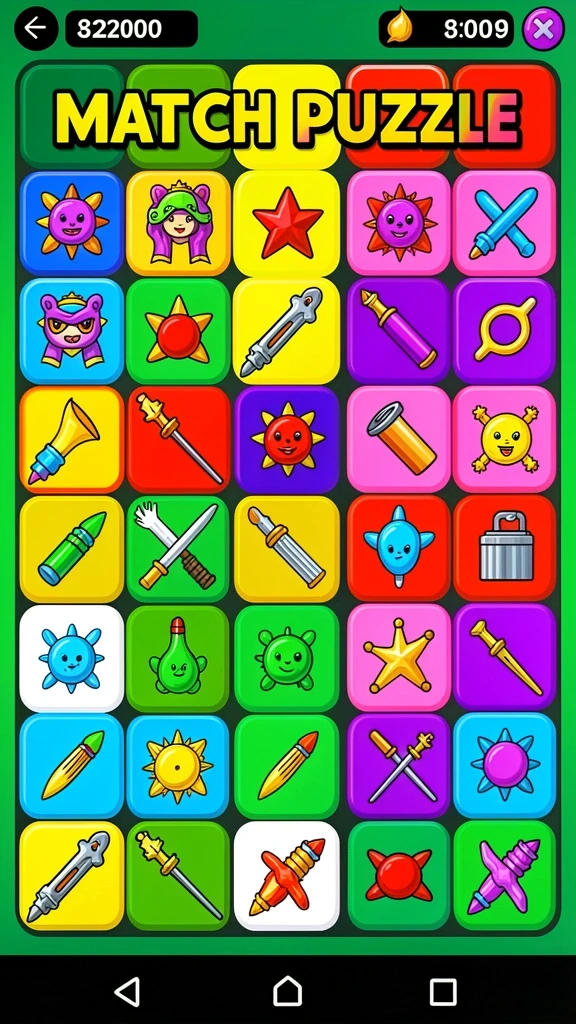576x1024 pixels.
Task: Close the game with the purple X
Action: point(543,28)
